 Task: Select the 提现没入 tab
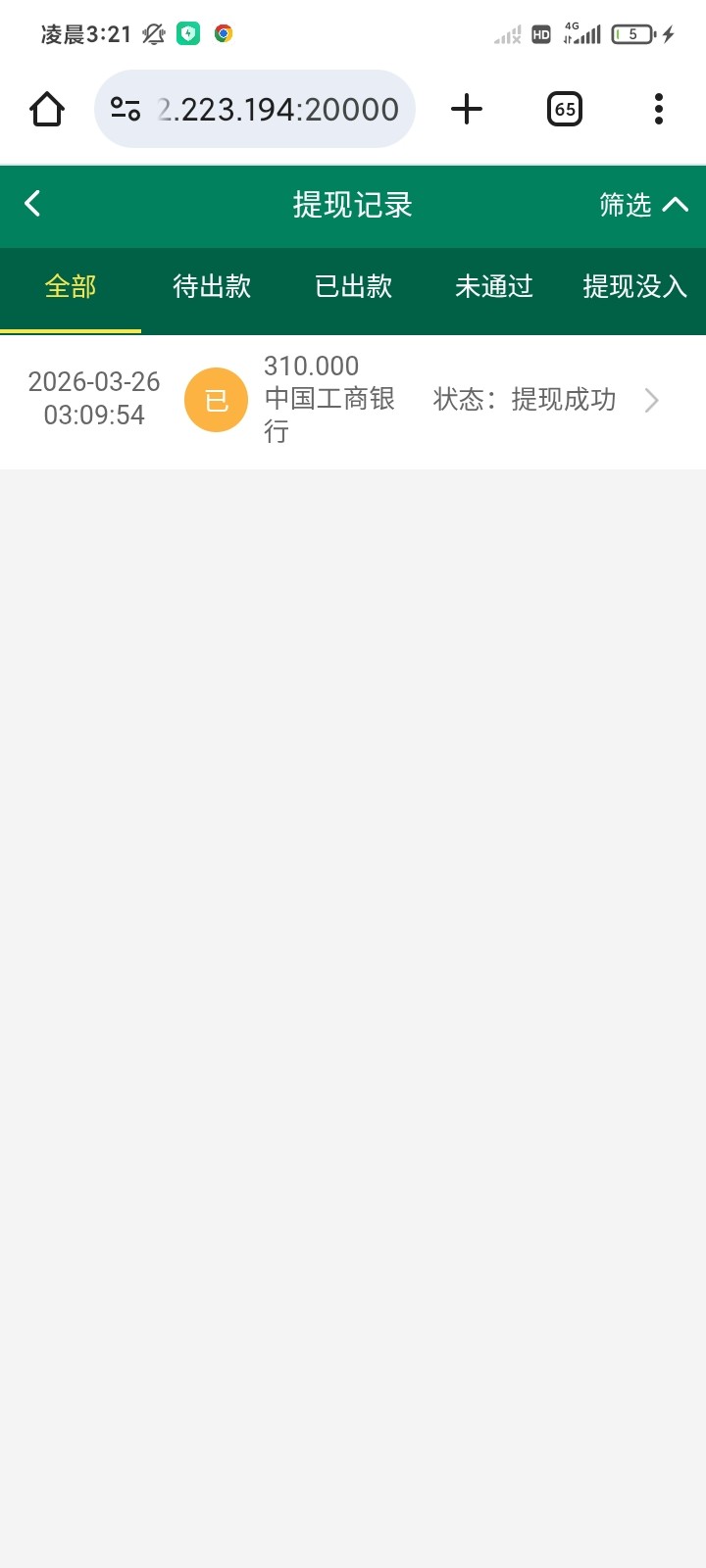pyautogui.click(x=635, y=287)
